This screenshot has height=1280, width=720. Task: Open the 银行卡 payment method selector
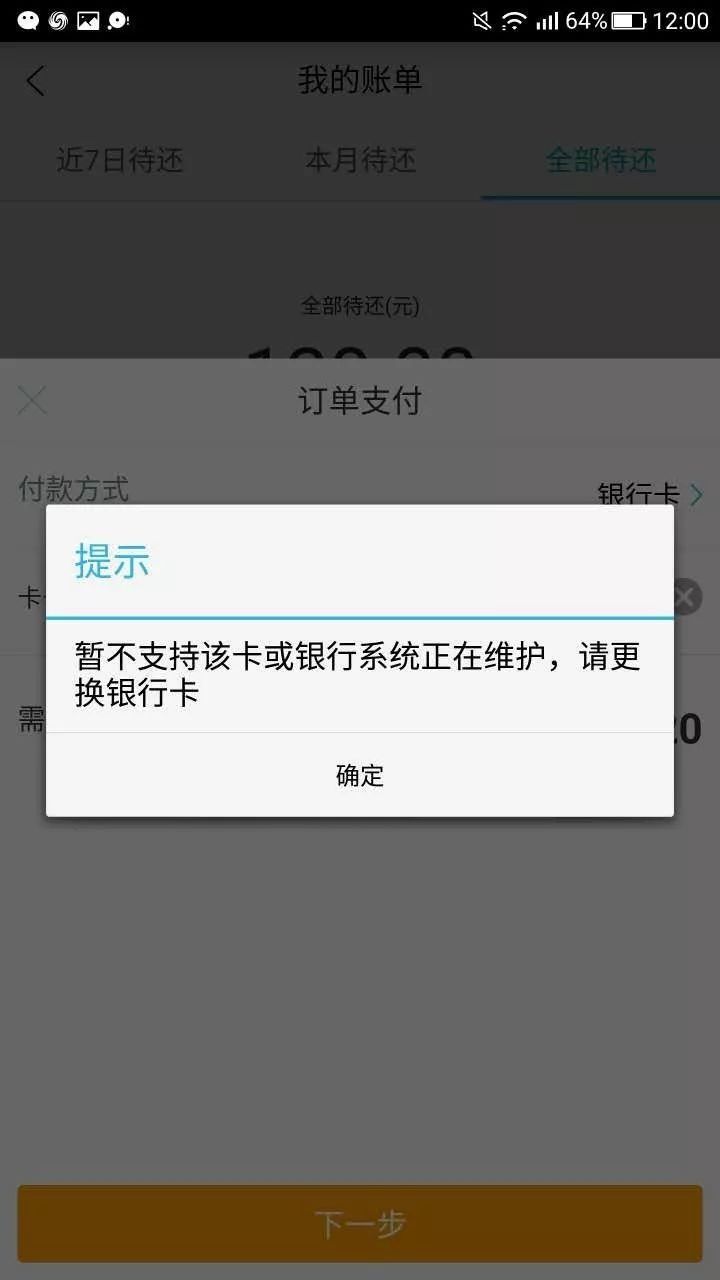pos(650,493)
